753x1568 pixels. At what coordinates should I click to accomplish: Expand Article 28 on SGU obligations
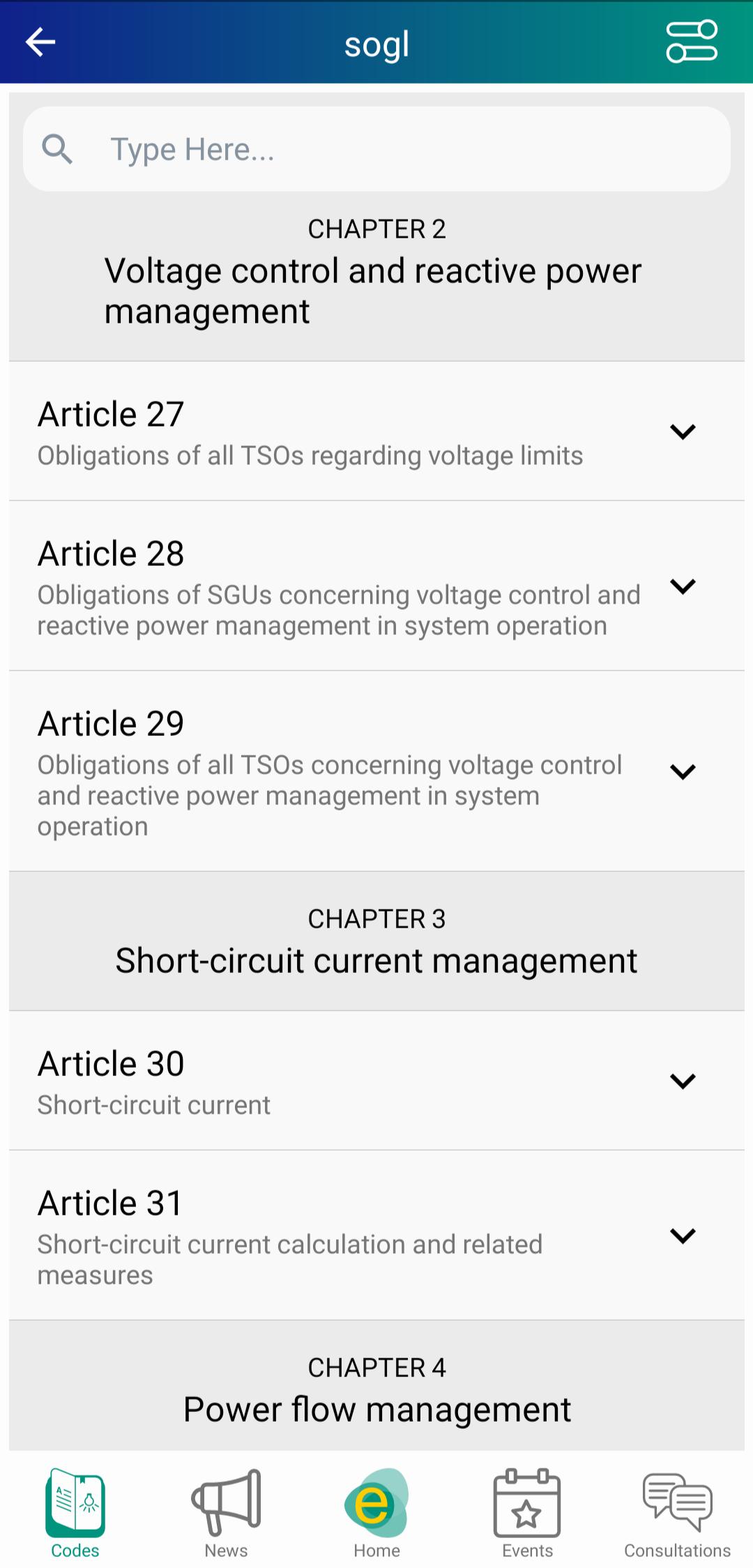(376, 586)
